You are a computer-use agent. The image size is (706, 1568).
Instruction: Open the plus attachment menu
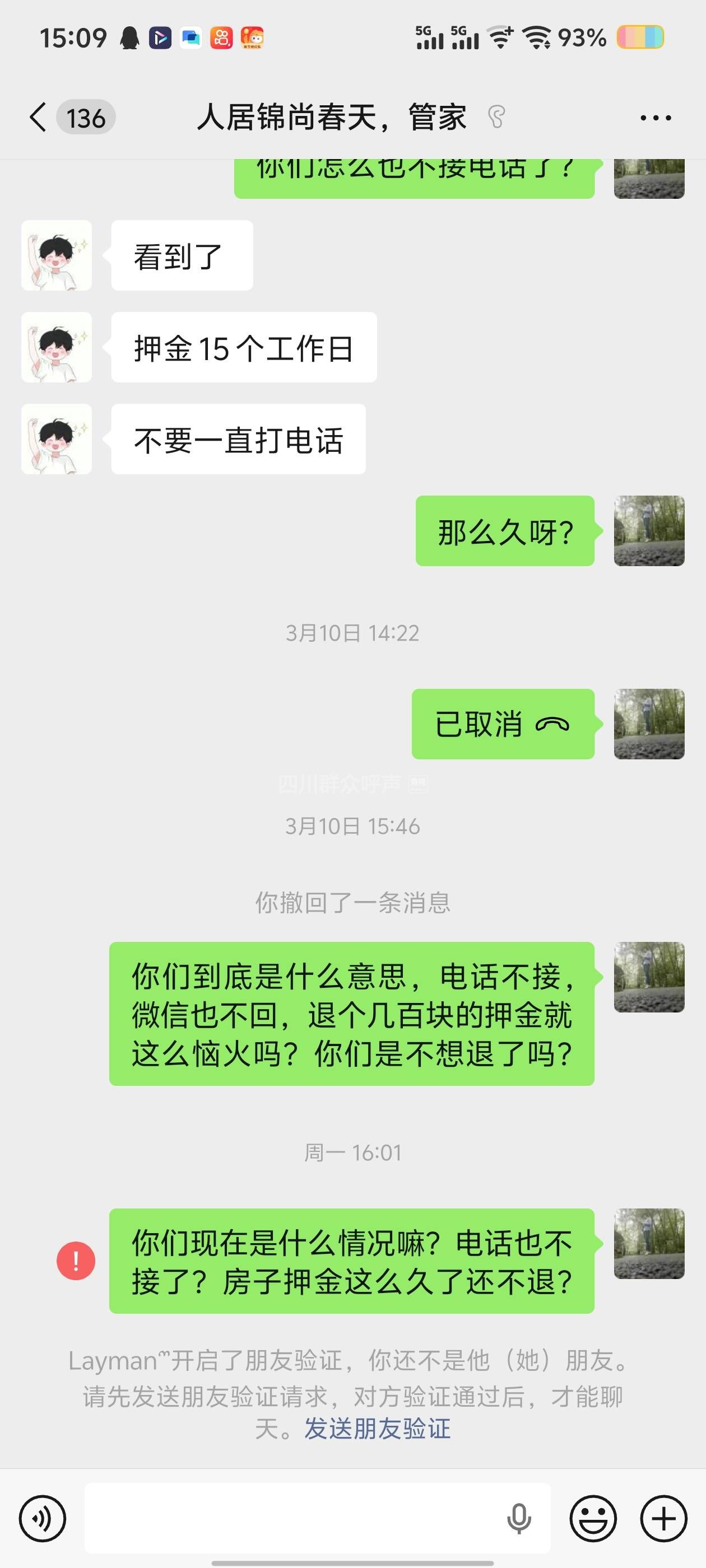point(663,1518)
